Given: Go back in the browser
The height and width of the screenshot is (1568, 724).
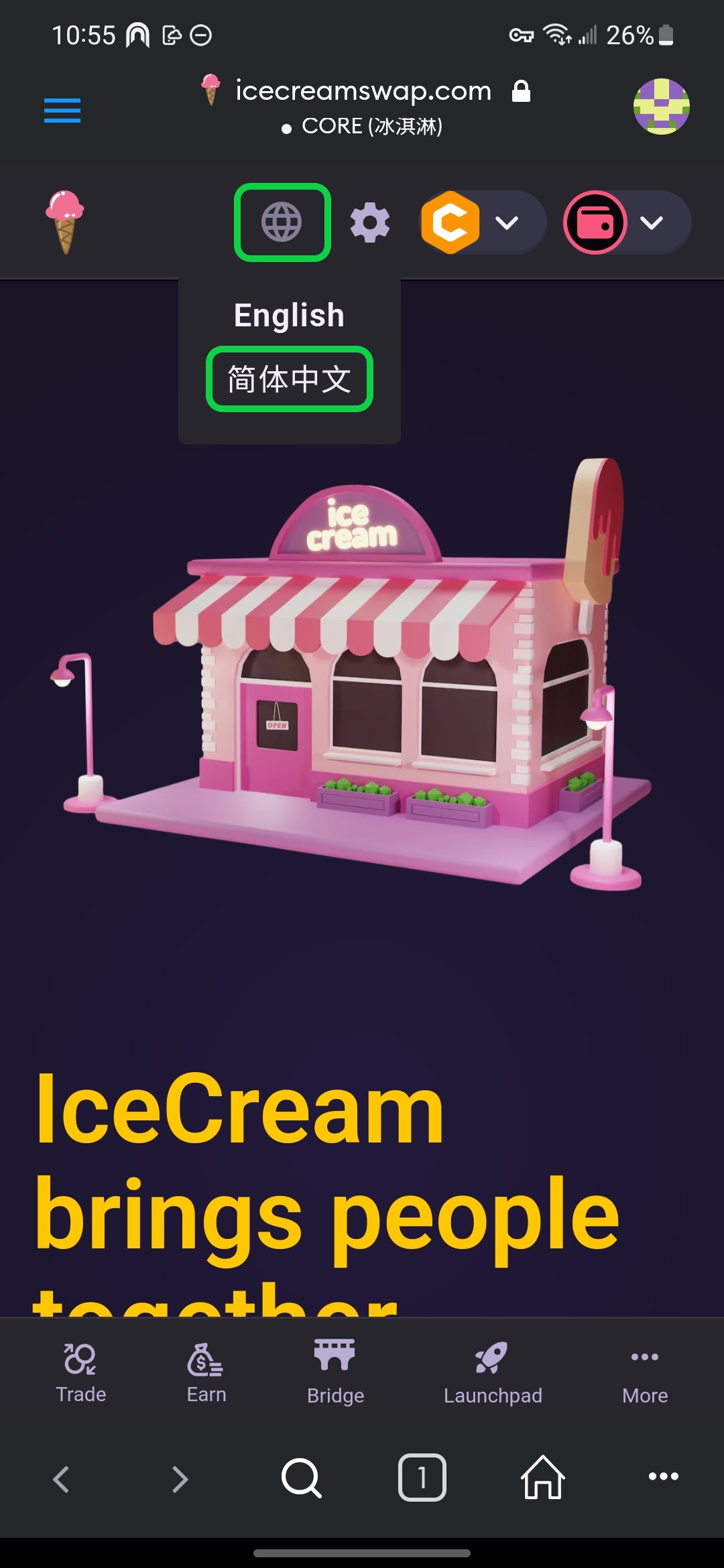Looking at the screenshot, I should click(x=61, y=1479).
